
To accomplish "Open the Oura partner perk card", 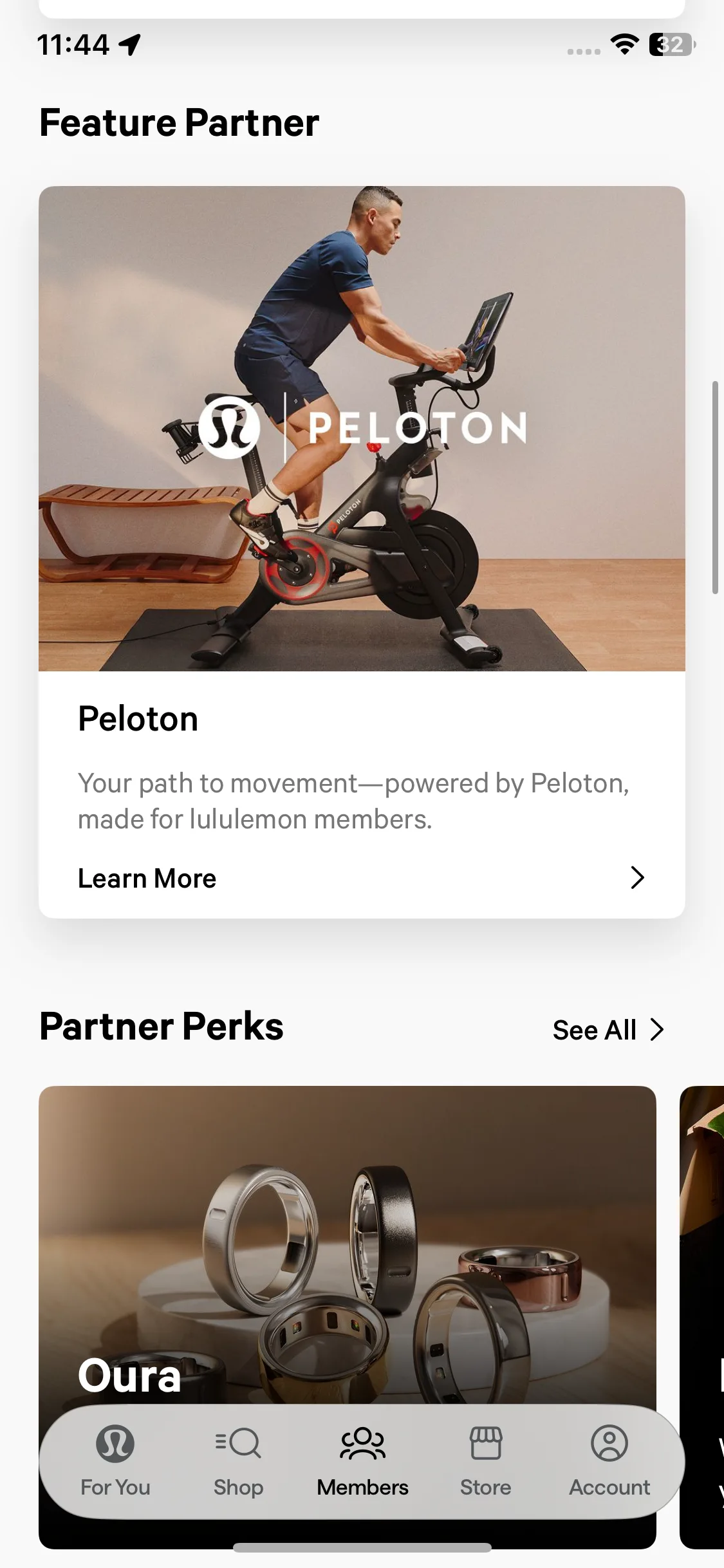I will click(x=348, y=1242).
